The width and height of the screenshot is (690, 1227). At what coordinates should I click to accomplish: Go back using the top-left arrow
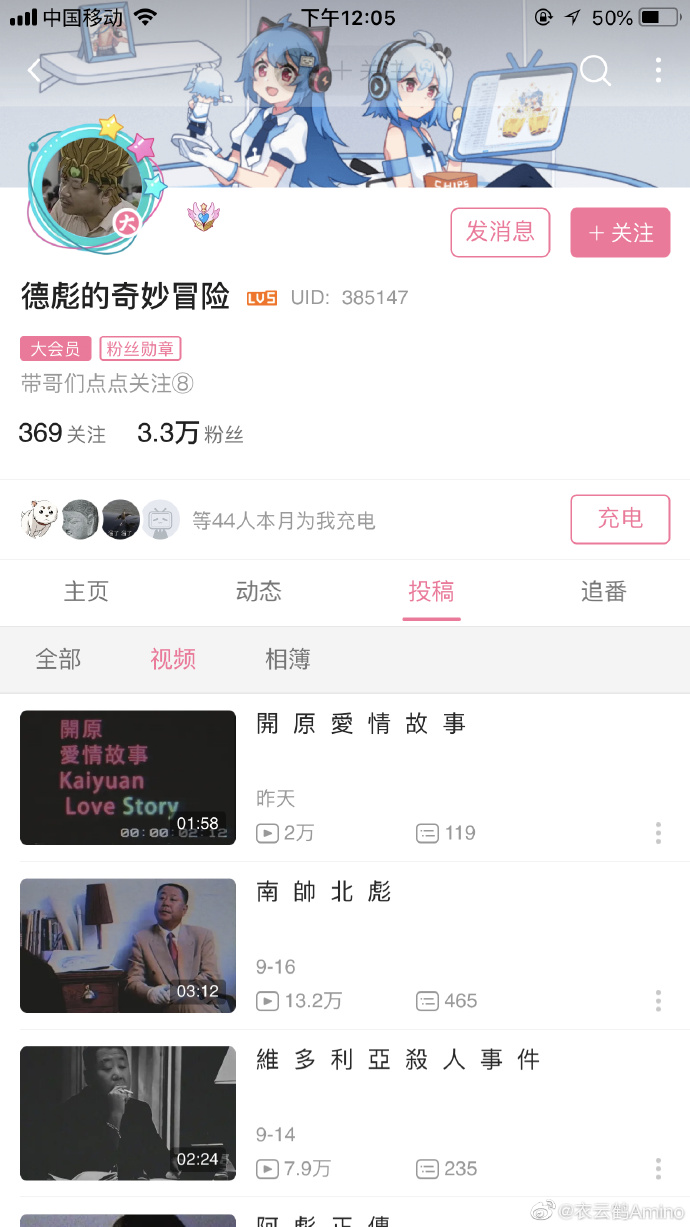point(34,70)
